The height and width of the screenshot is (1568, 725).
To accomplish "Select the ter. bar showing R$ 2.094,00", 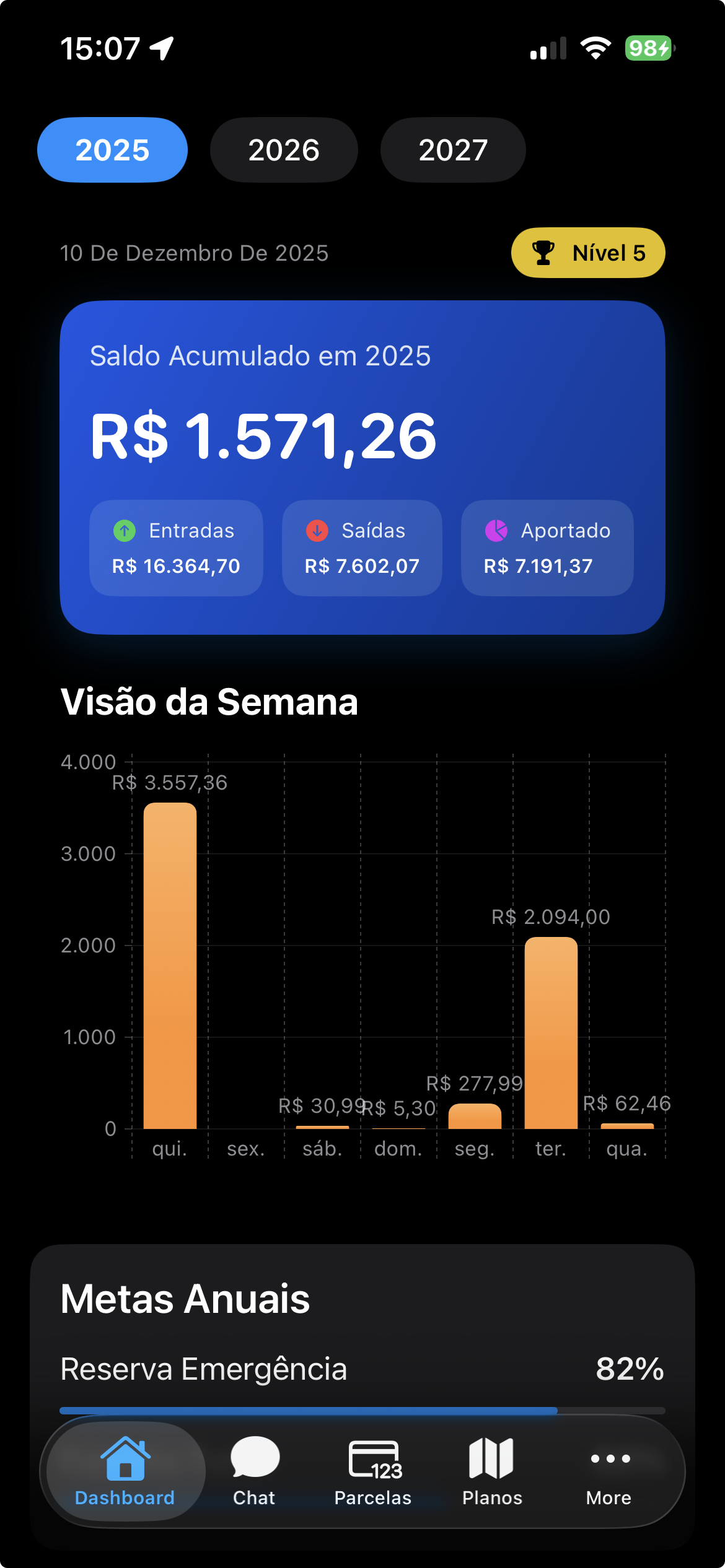I will [x=550, y=1047].
